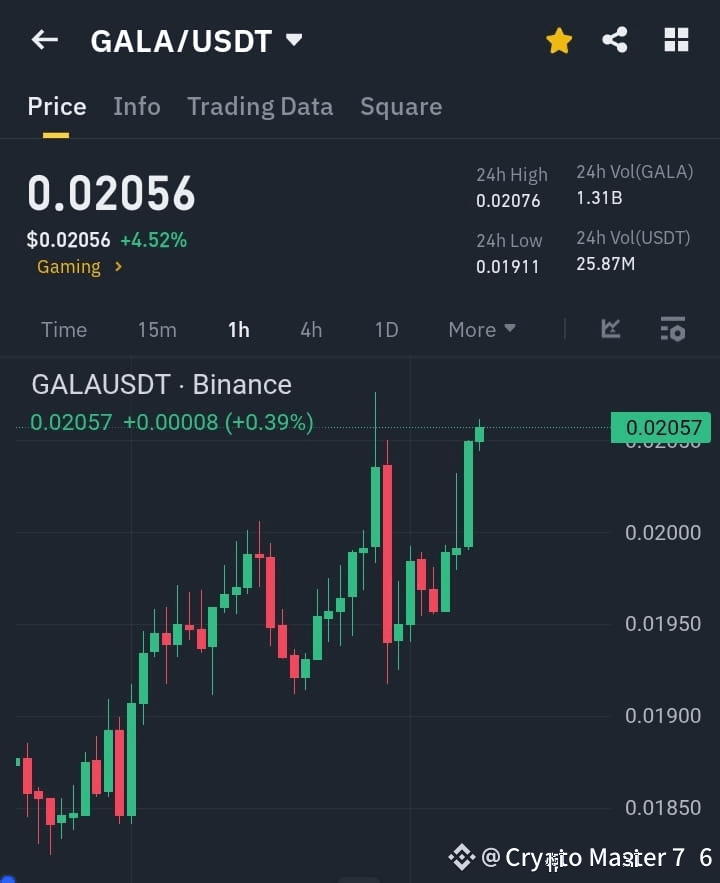Tap the Binance logo watermark near bottom
720x883 pixels.
pyautogui.click(x=461, y=856)
